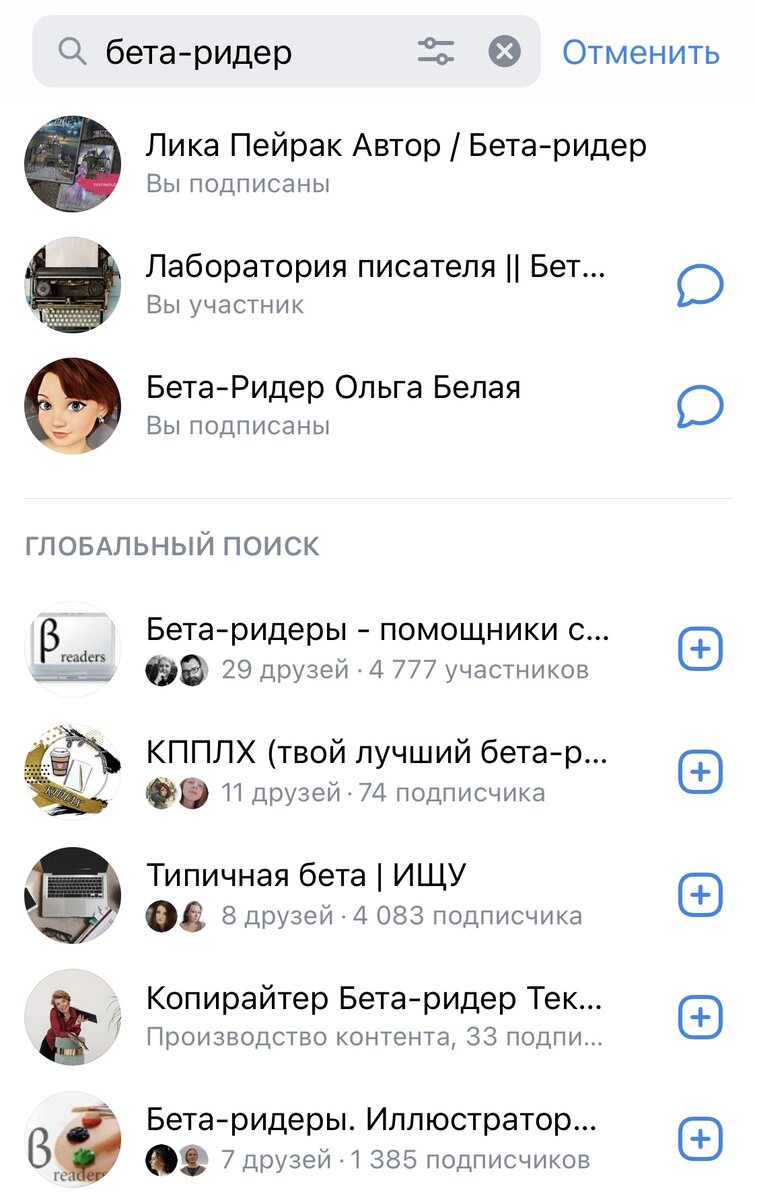Subscribe to КПЛХ community using plus icon
This screenshot has height=1200, width=757.
[699, 770]
